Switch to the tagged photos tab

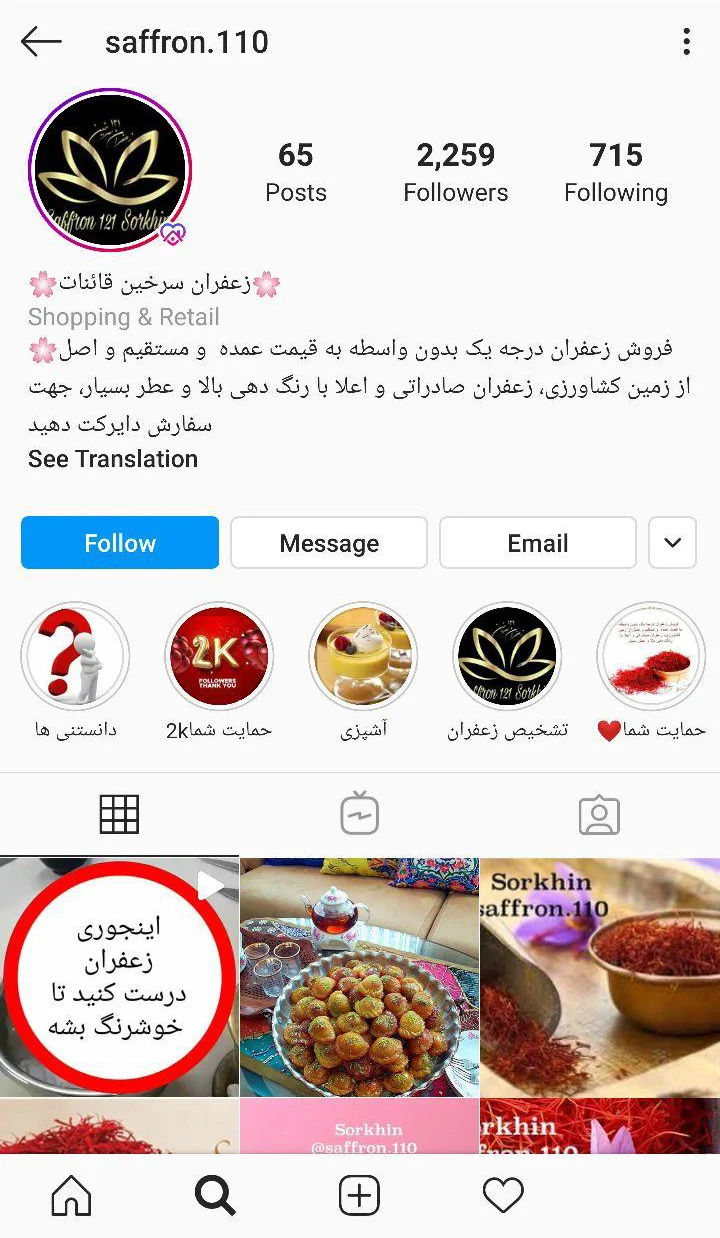(599, 815)
